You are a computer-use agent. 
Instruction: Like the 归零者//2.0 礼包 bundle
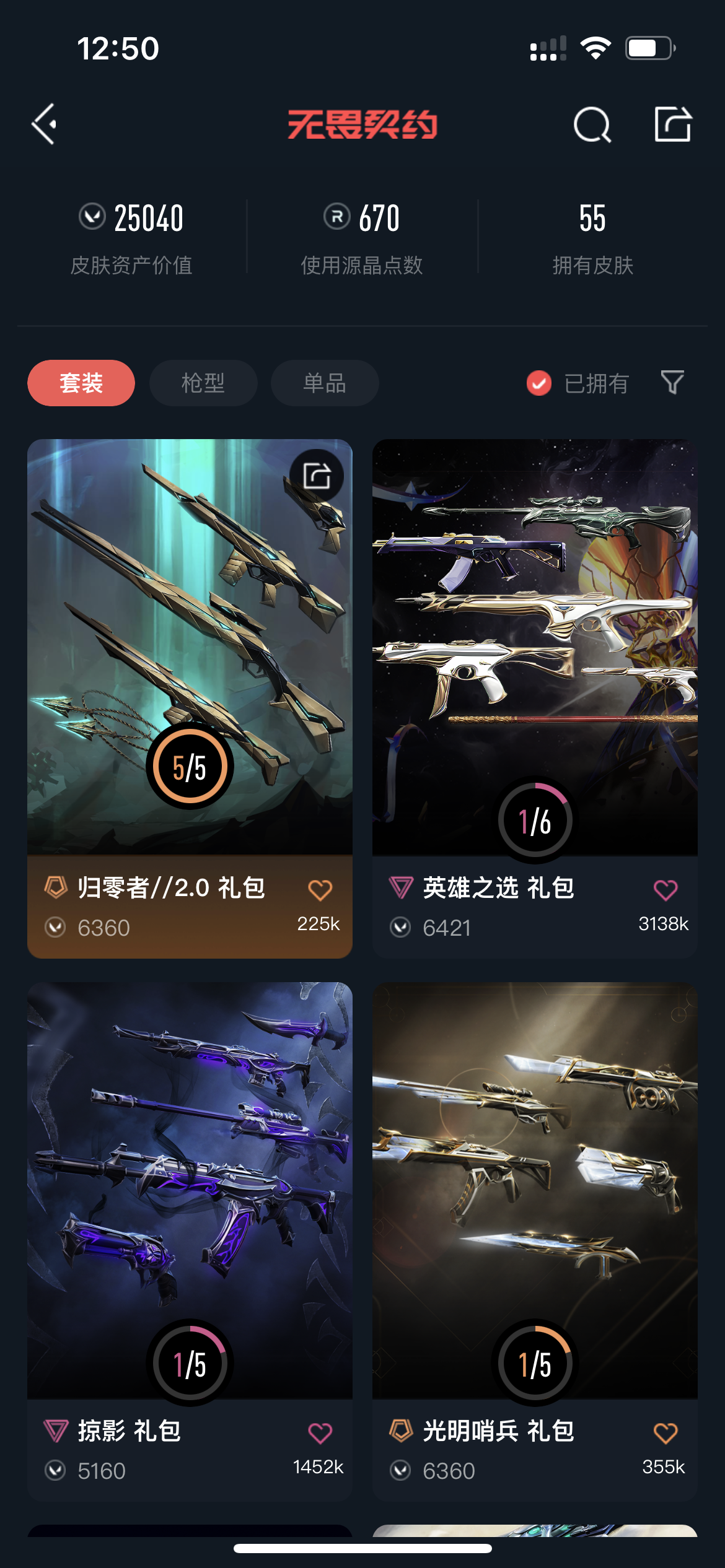coord(320,890)
